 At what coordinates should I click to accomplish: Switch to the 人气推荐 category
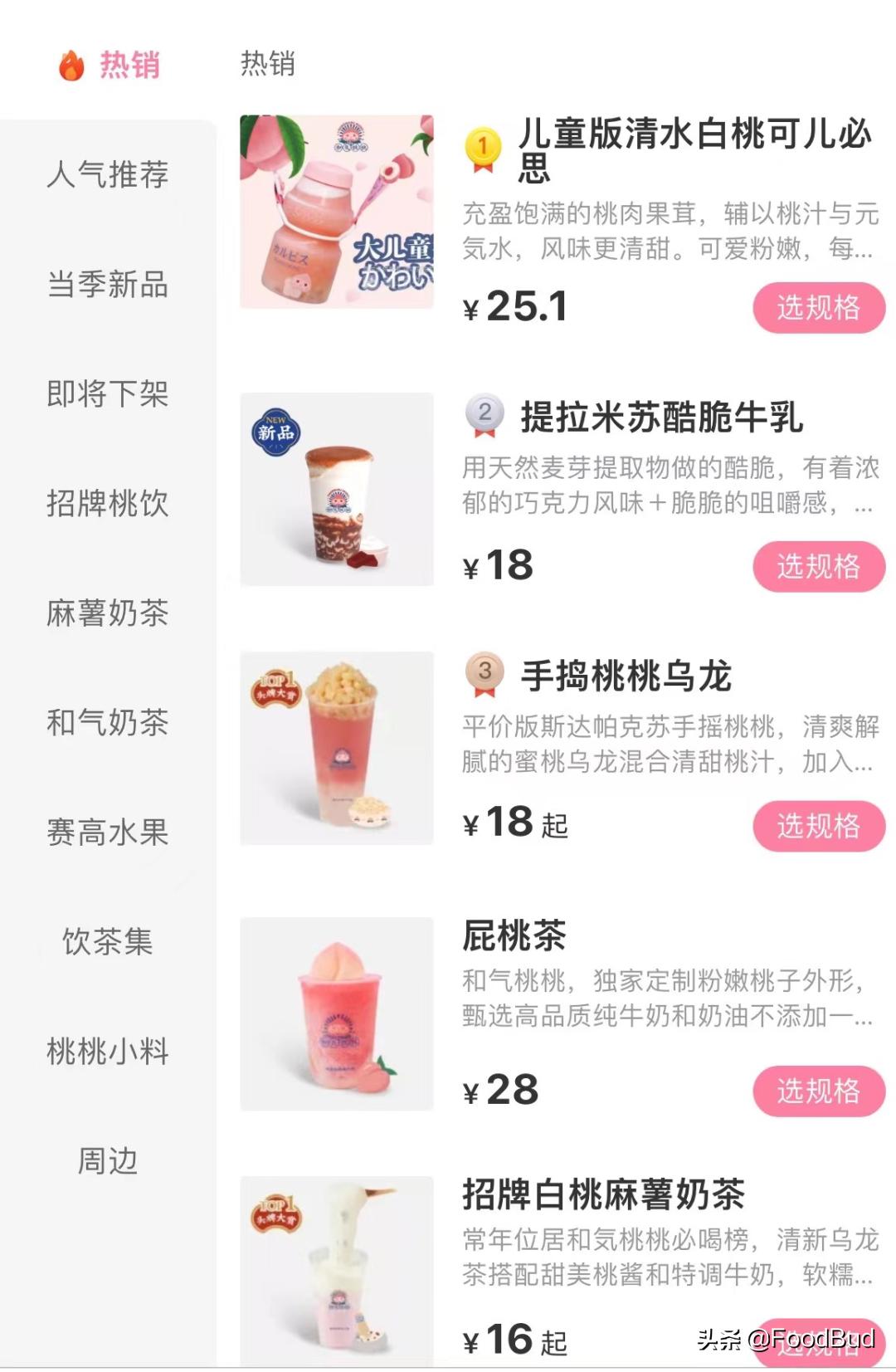108,176
